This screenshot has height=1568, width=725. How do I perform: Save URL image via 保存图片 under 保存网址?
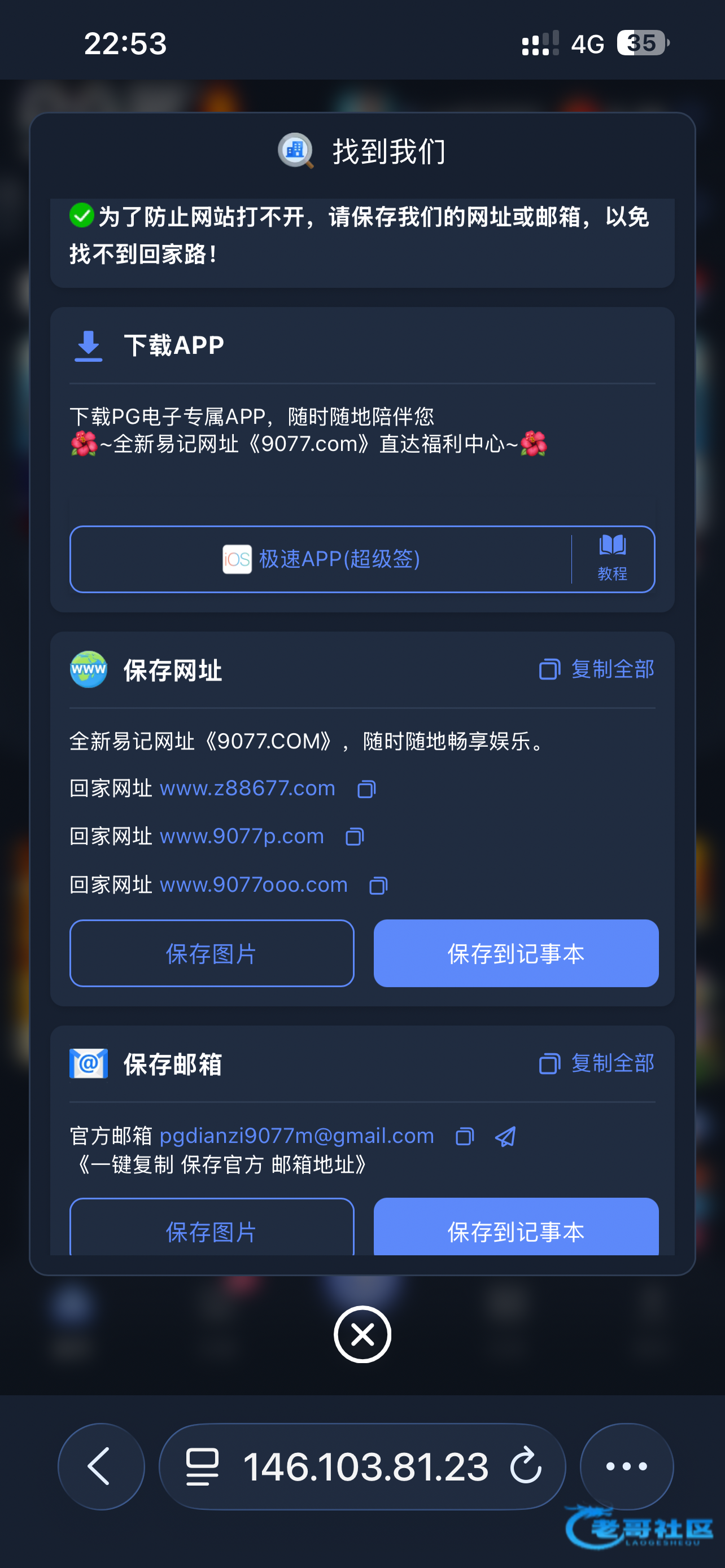pos(212,953)
